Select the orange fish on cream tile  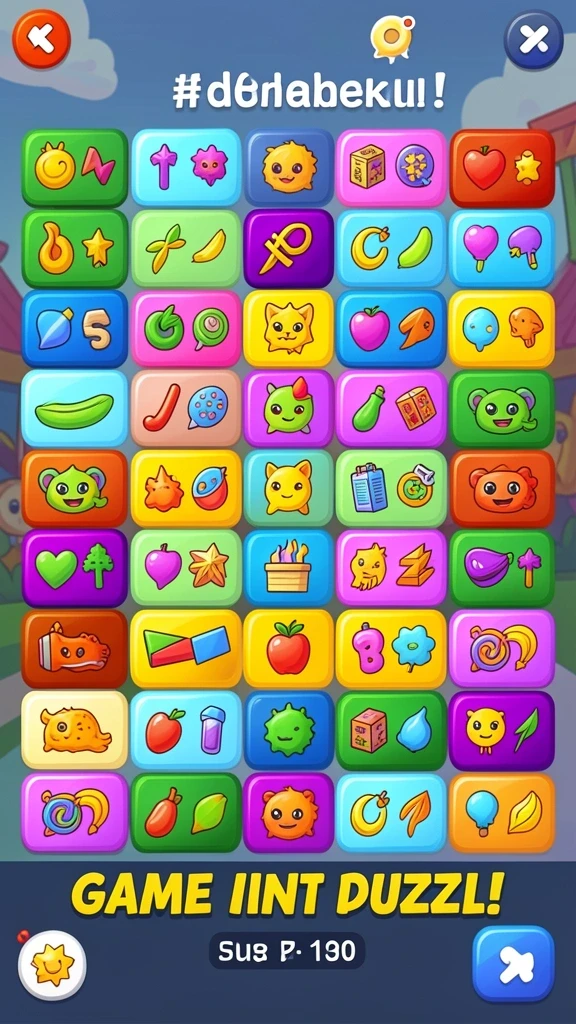point(74,730)
